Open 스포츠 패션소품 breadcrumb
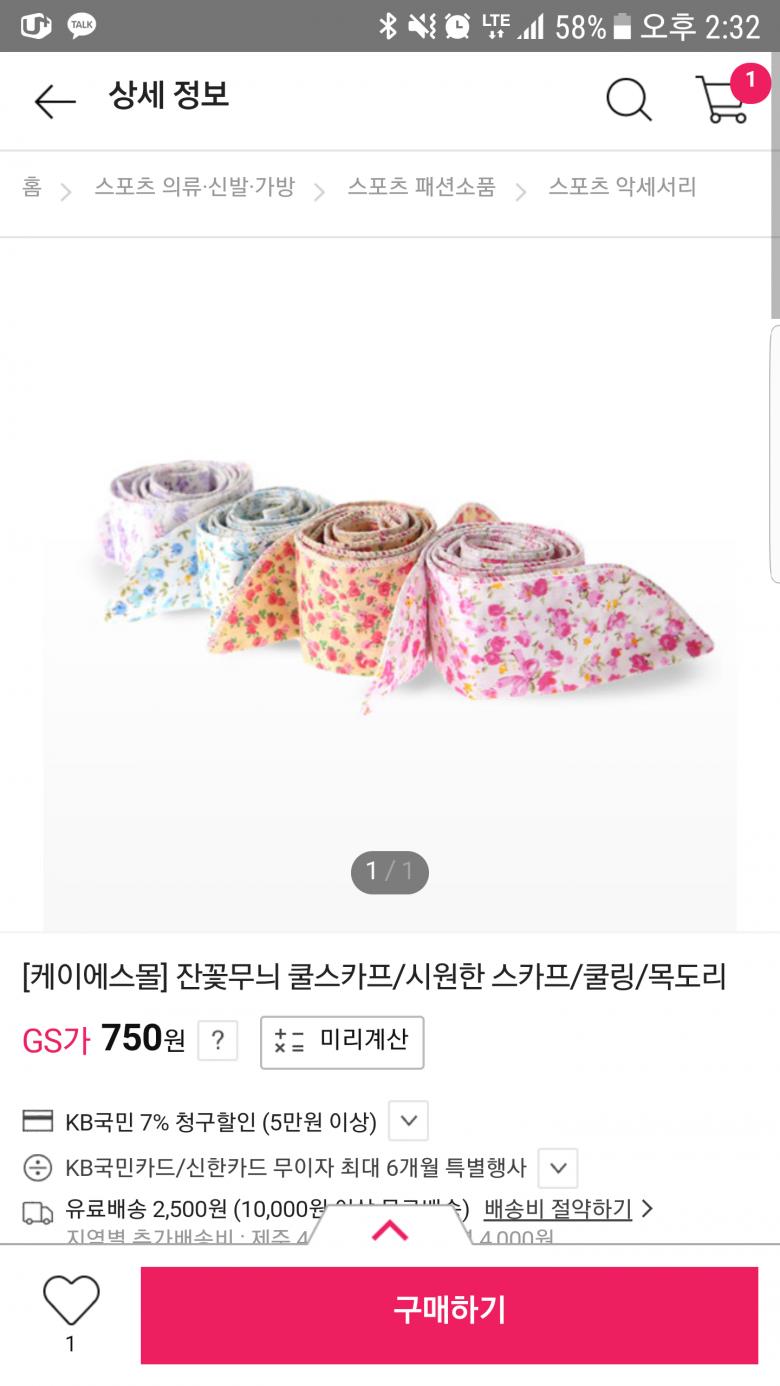This screenshot has height=1386, width=780. coord(421,187)
